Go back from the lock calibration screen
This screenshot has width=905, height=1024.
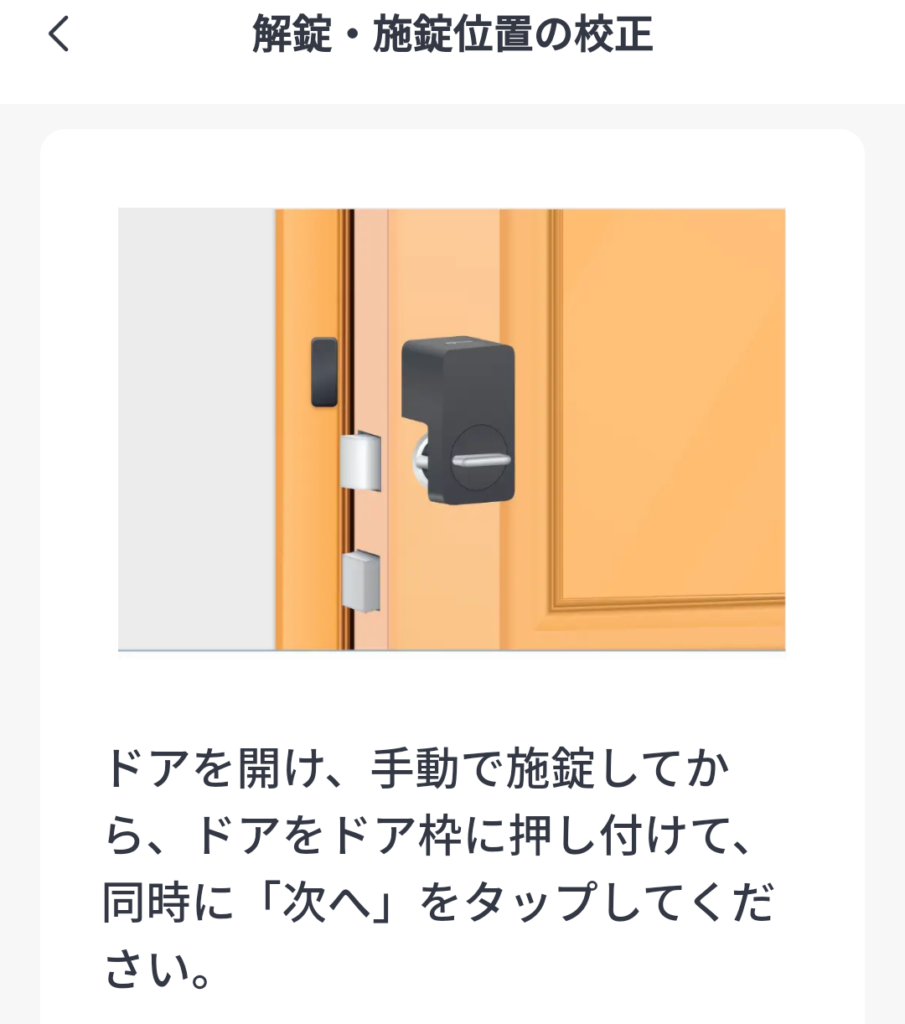(x=60, y=36)
